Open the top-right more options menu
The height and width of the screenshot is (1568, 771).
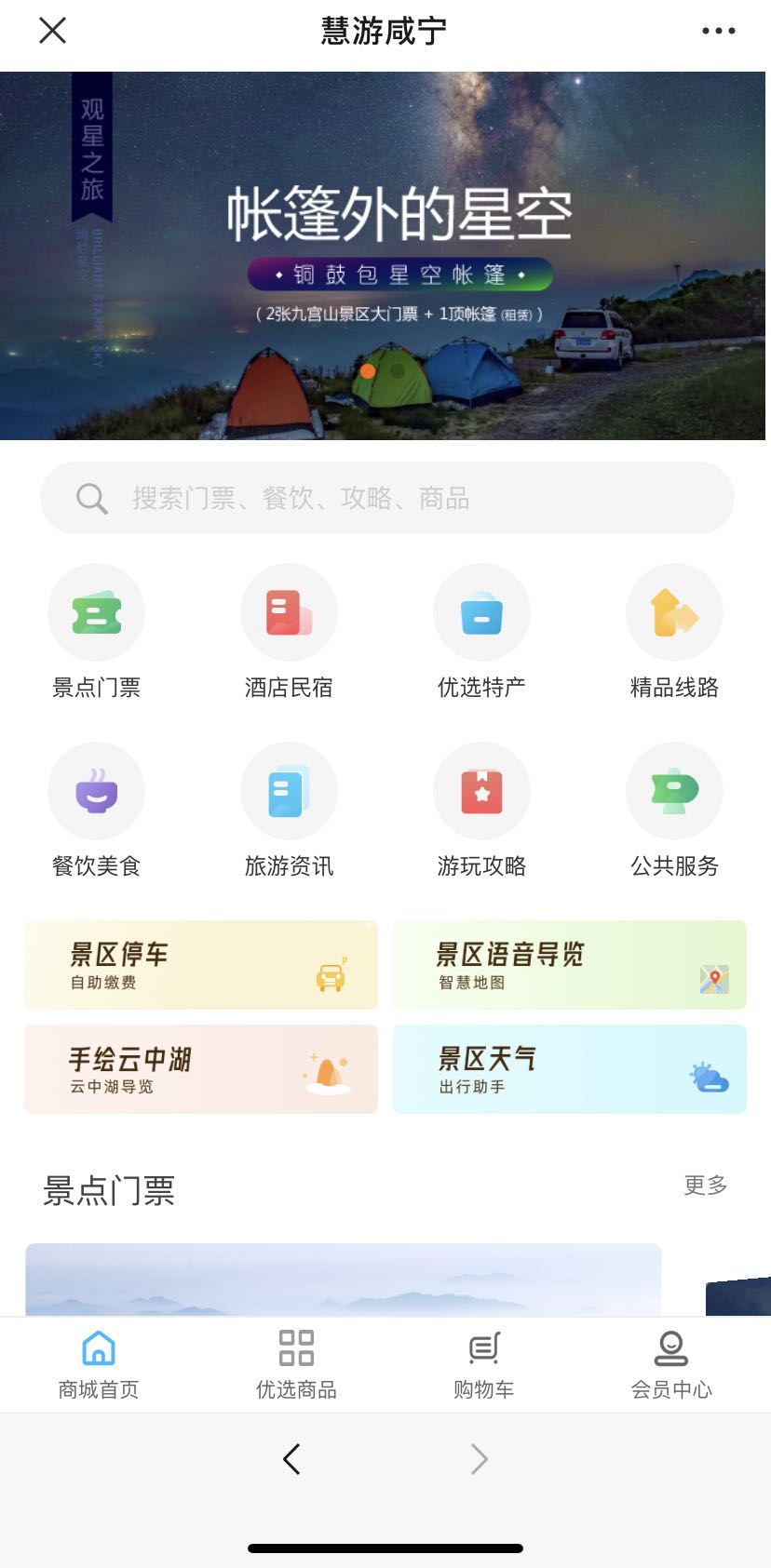click(718, 31)
